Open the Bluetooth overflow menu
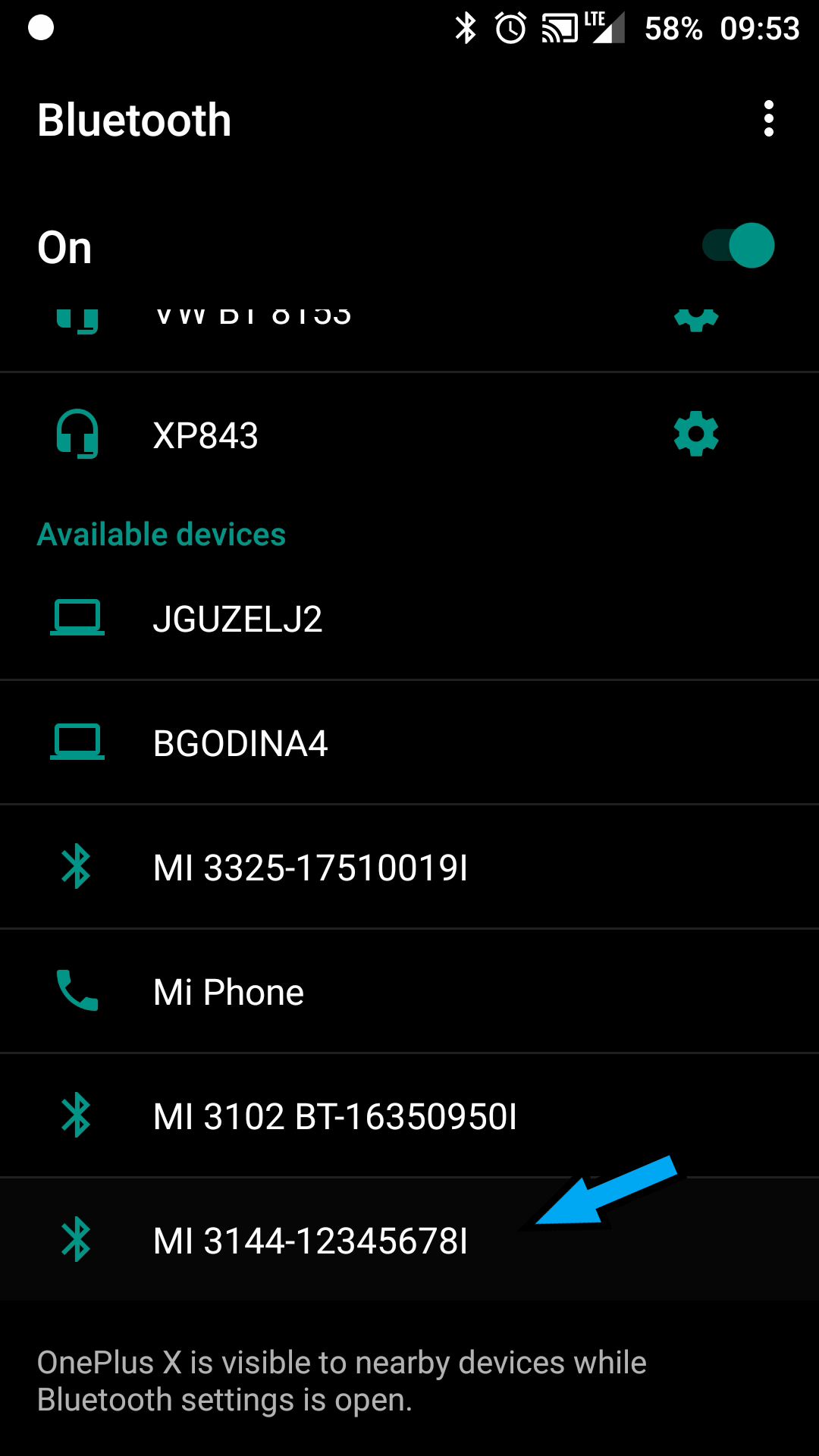819x1456 pixels. pyautogui.click(x=768, y=119)
